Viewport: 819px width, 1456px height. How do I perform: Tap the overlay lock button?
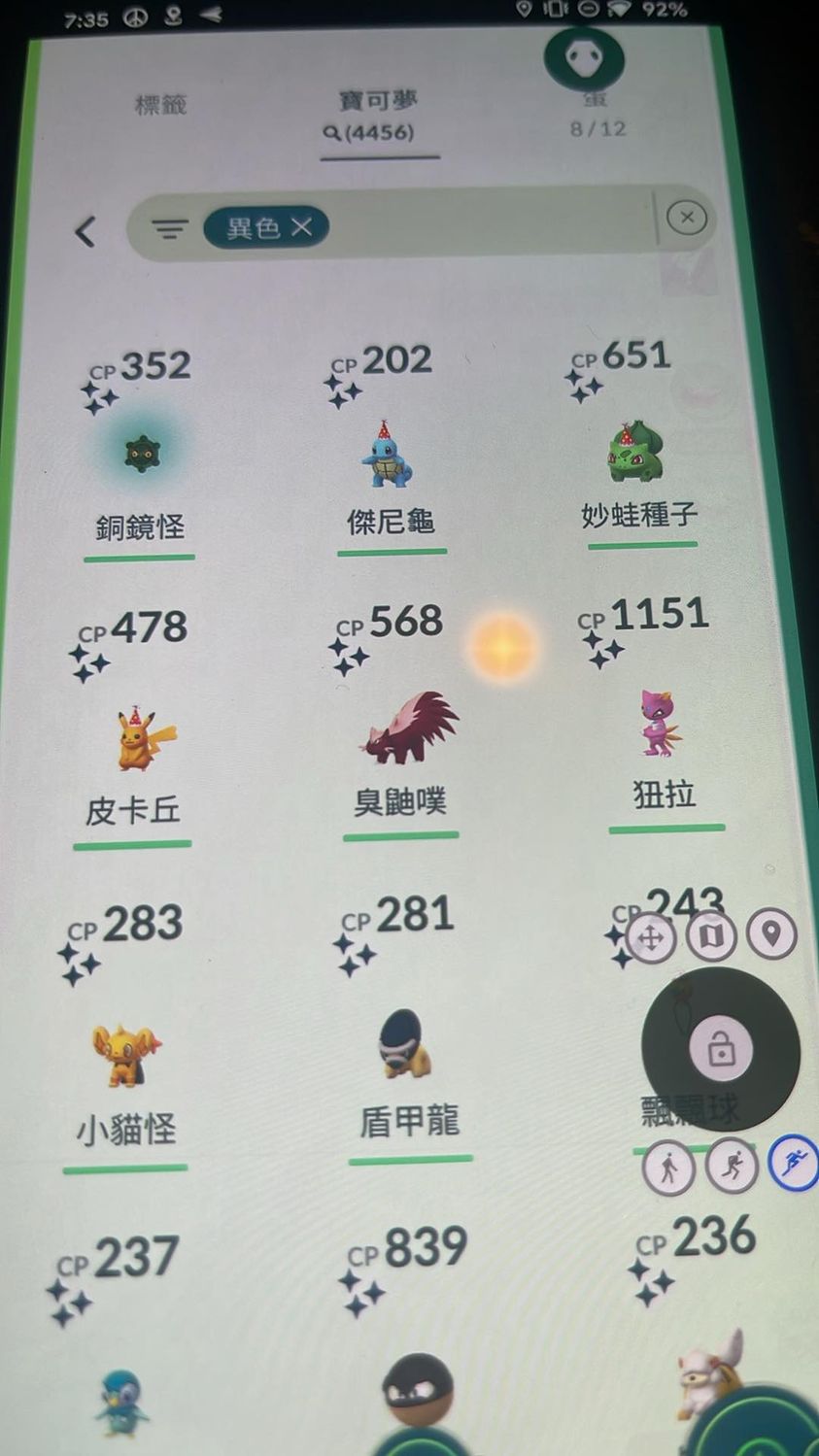(x=721, y=1049)
